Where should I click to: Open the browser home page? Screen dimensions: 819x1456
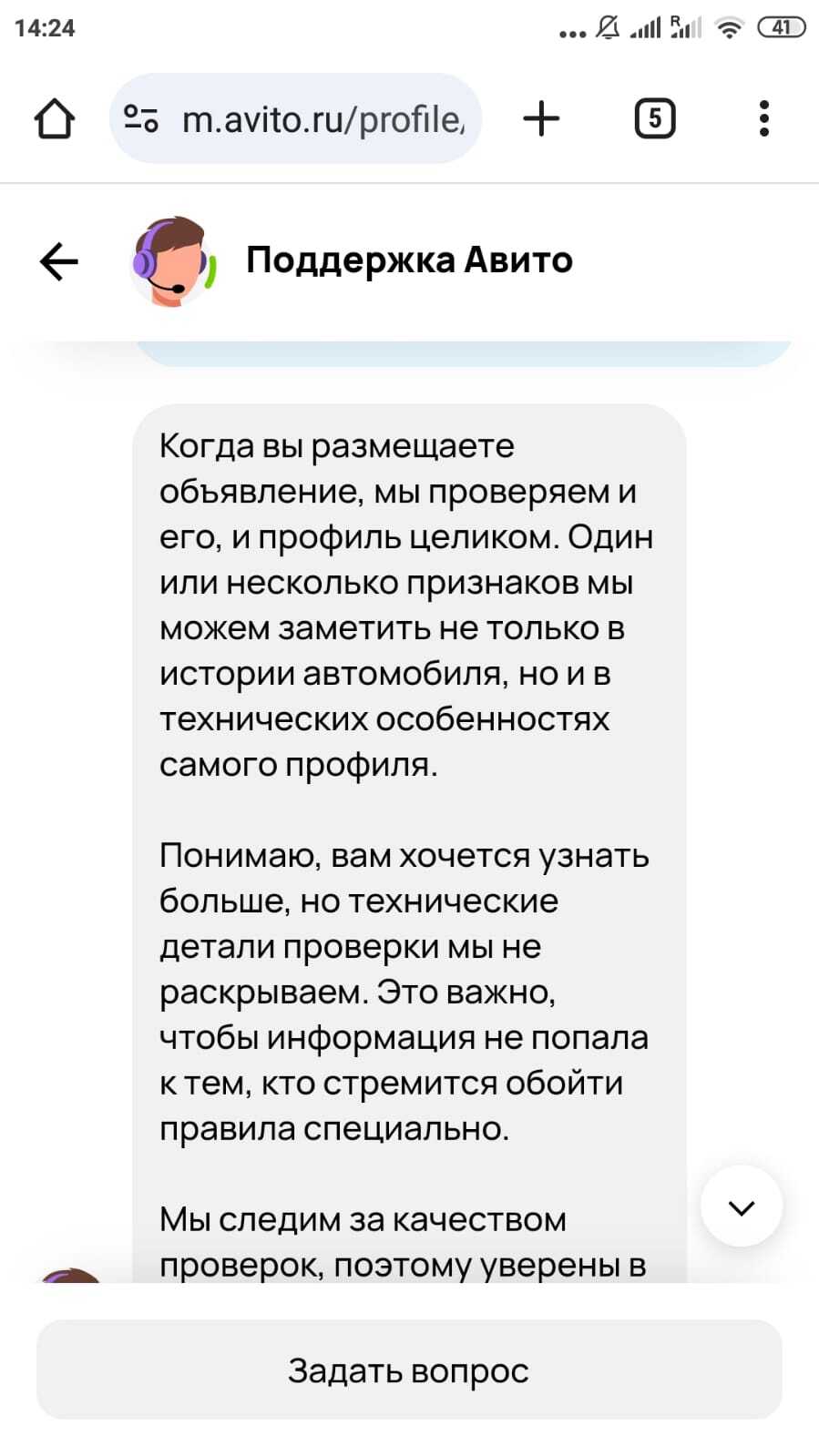54,118
